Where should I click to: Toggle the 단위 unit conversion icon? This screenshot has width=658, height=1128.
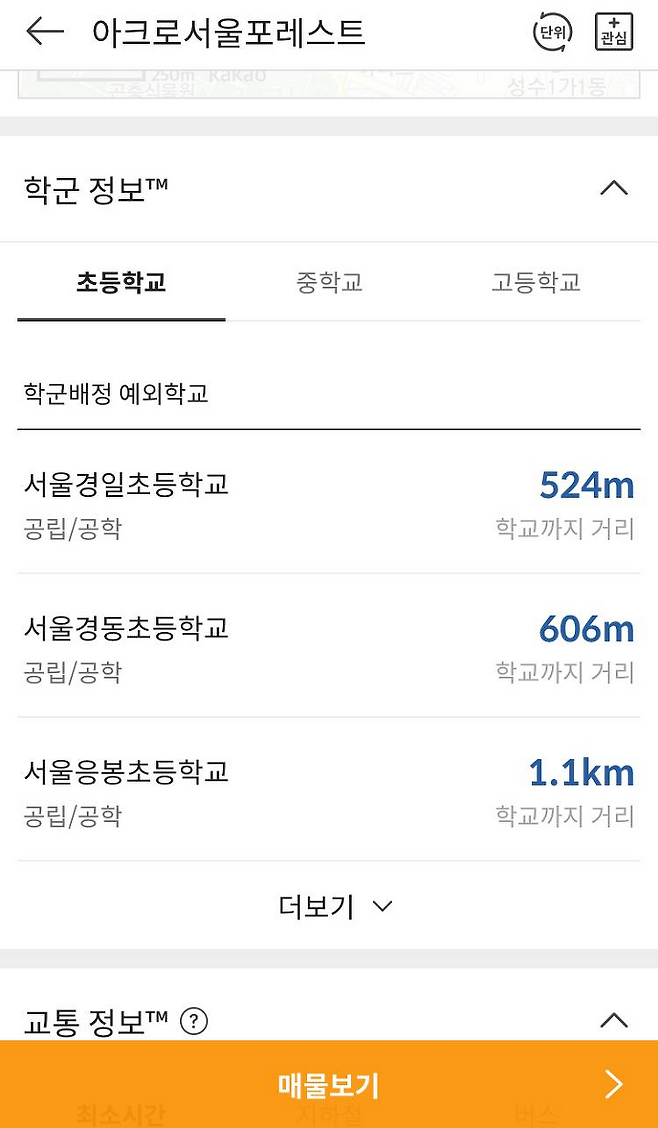point(552,32)
